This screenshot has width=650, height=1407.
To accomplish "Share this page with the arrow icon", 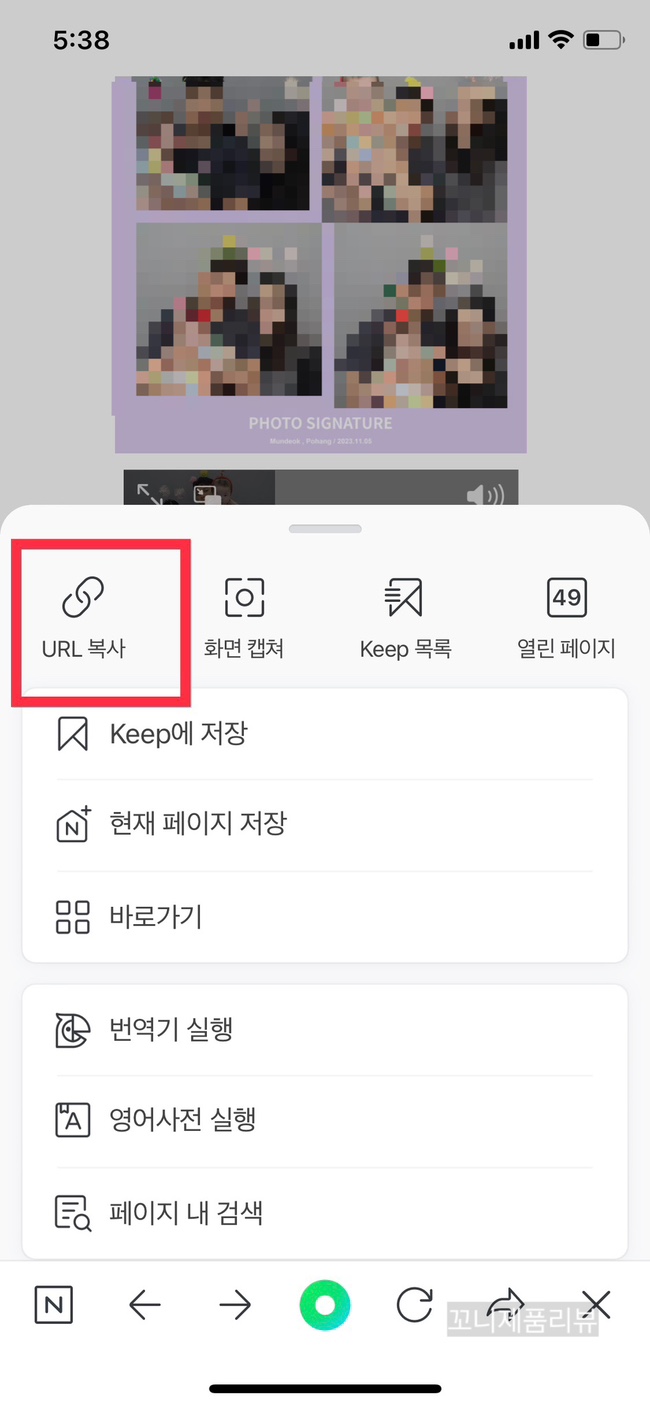I will click(507, 1303).
